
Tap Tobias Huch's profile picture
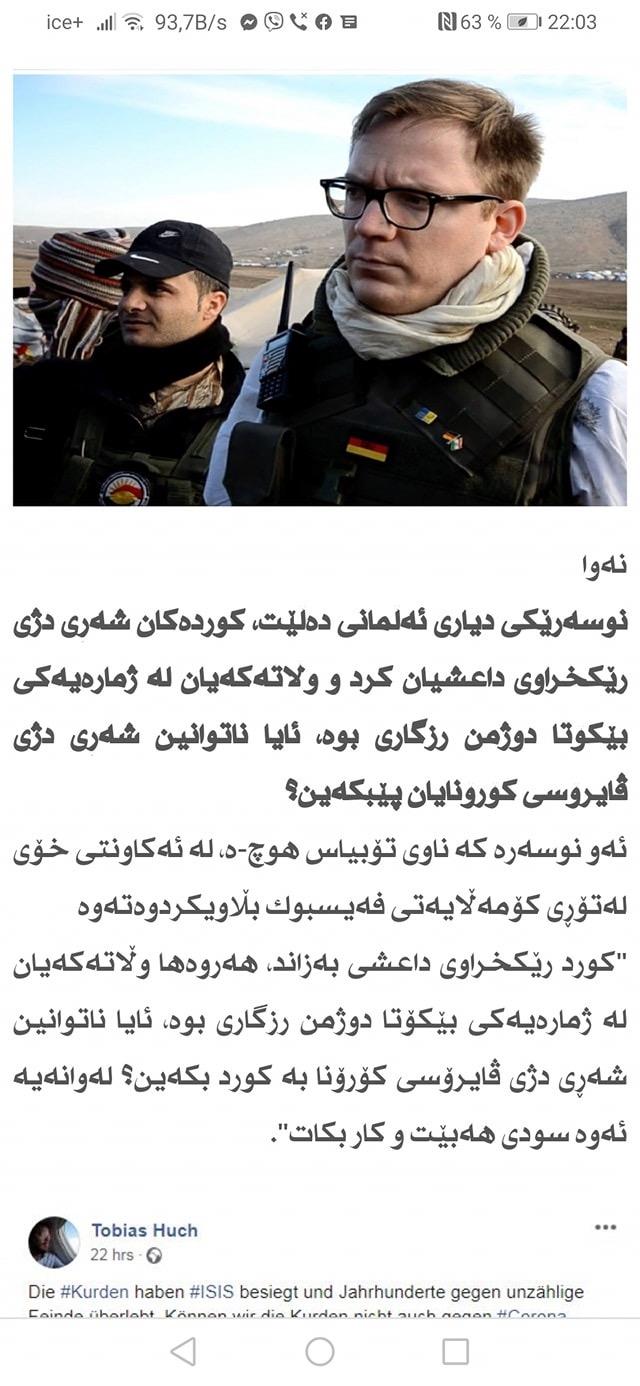(54, 1242)
